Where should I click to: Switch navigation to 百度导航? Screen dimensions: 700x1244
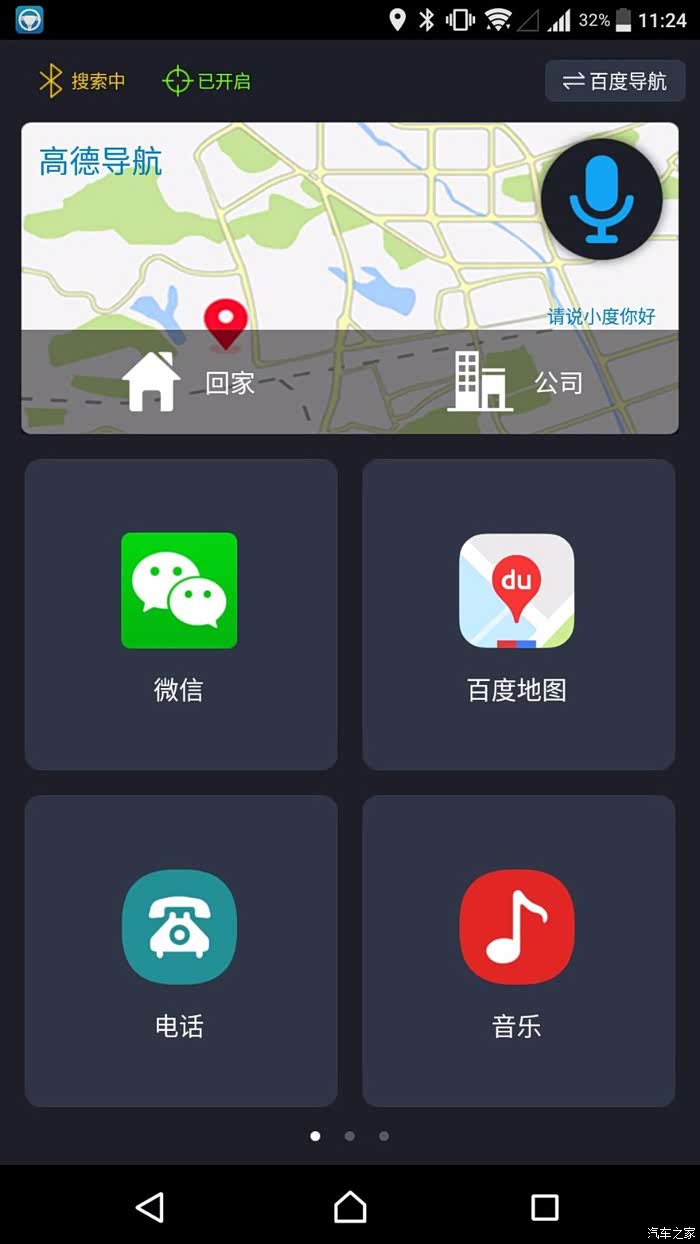(615, 81)
